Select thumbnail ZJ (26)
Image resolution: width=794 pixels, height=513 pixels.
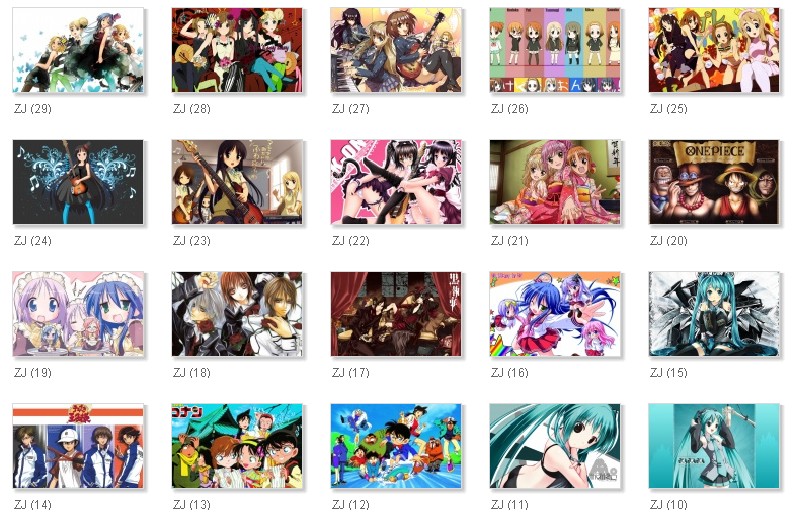tap(555, 50)
